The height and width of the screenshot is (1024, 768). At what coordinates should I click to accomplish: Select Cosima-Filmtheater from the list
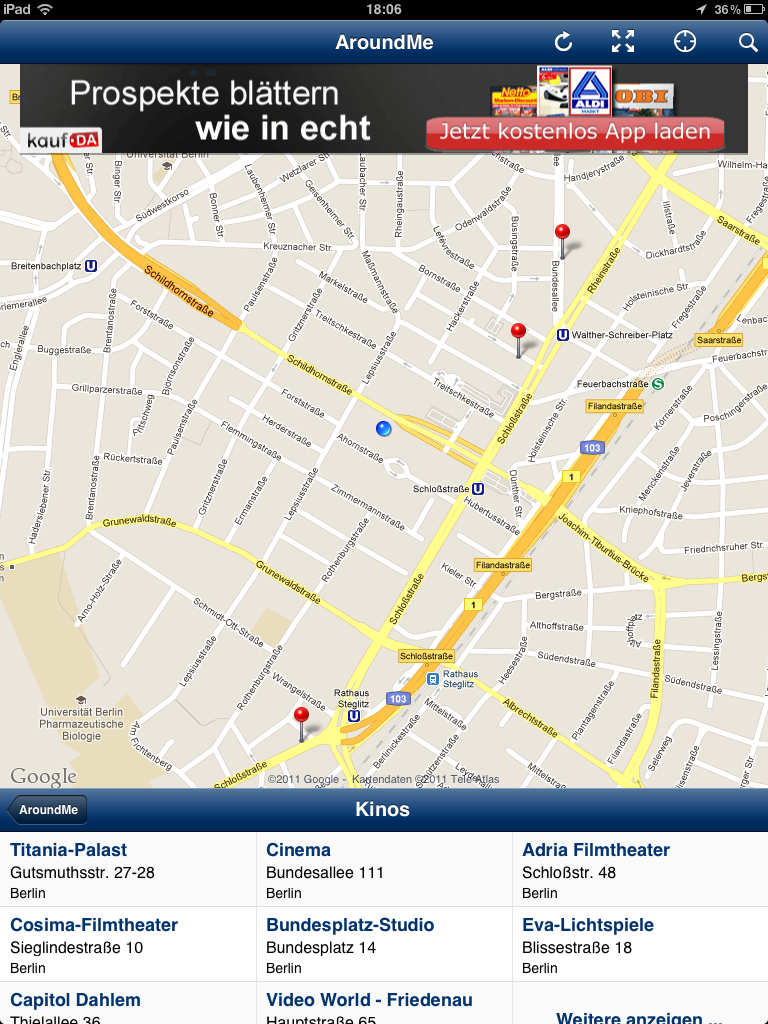click(128, 944)
